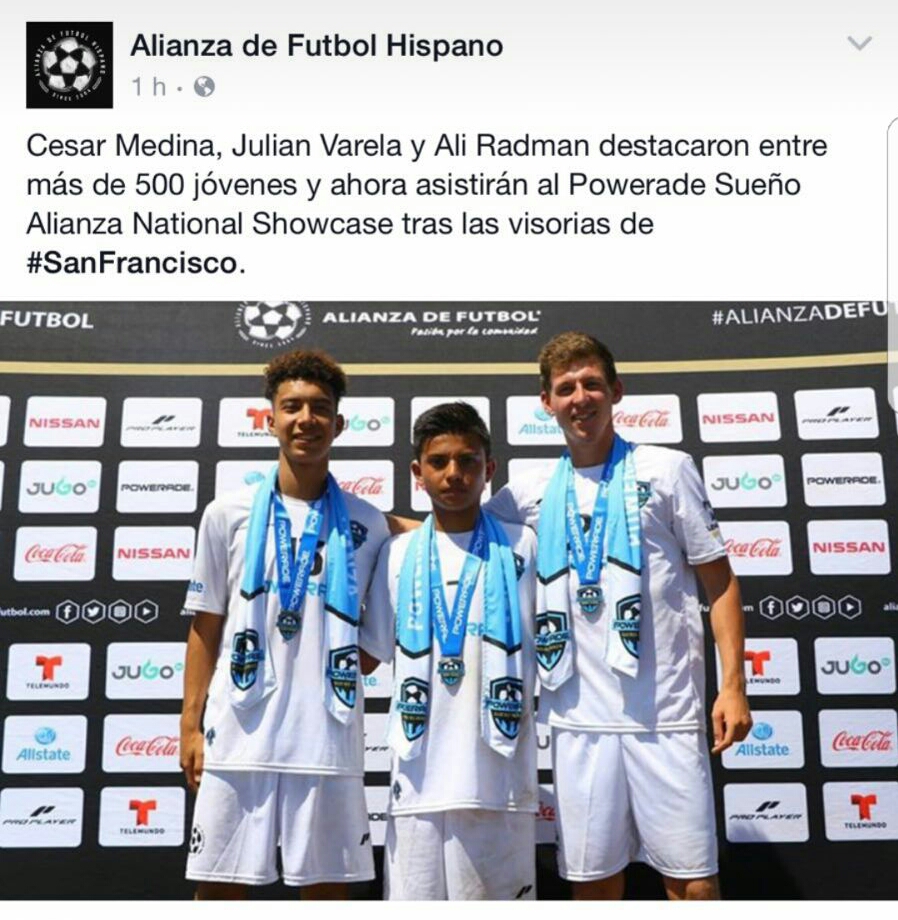The height and width of the screenshot is (920, 898).
Task: View the post photo full screen
Action: (448, 600)
